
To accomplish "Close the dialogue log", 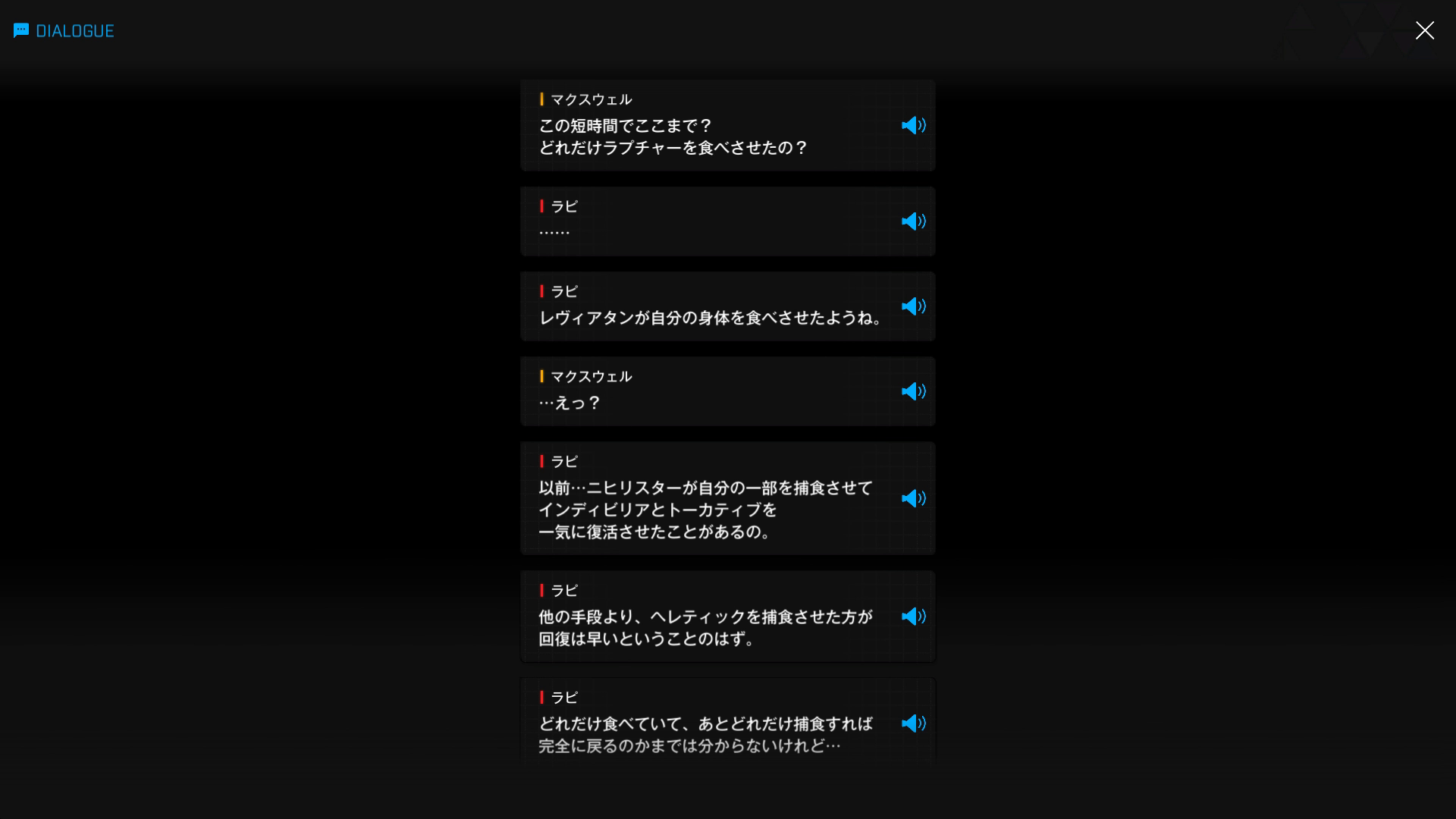I will pos(1424,30).
